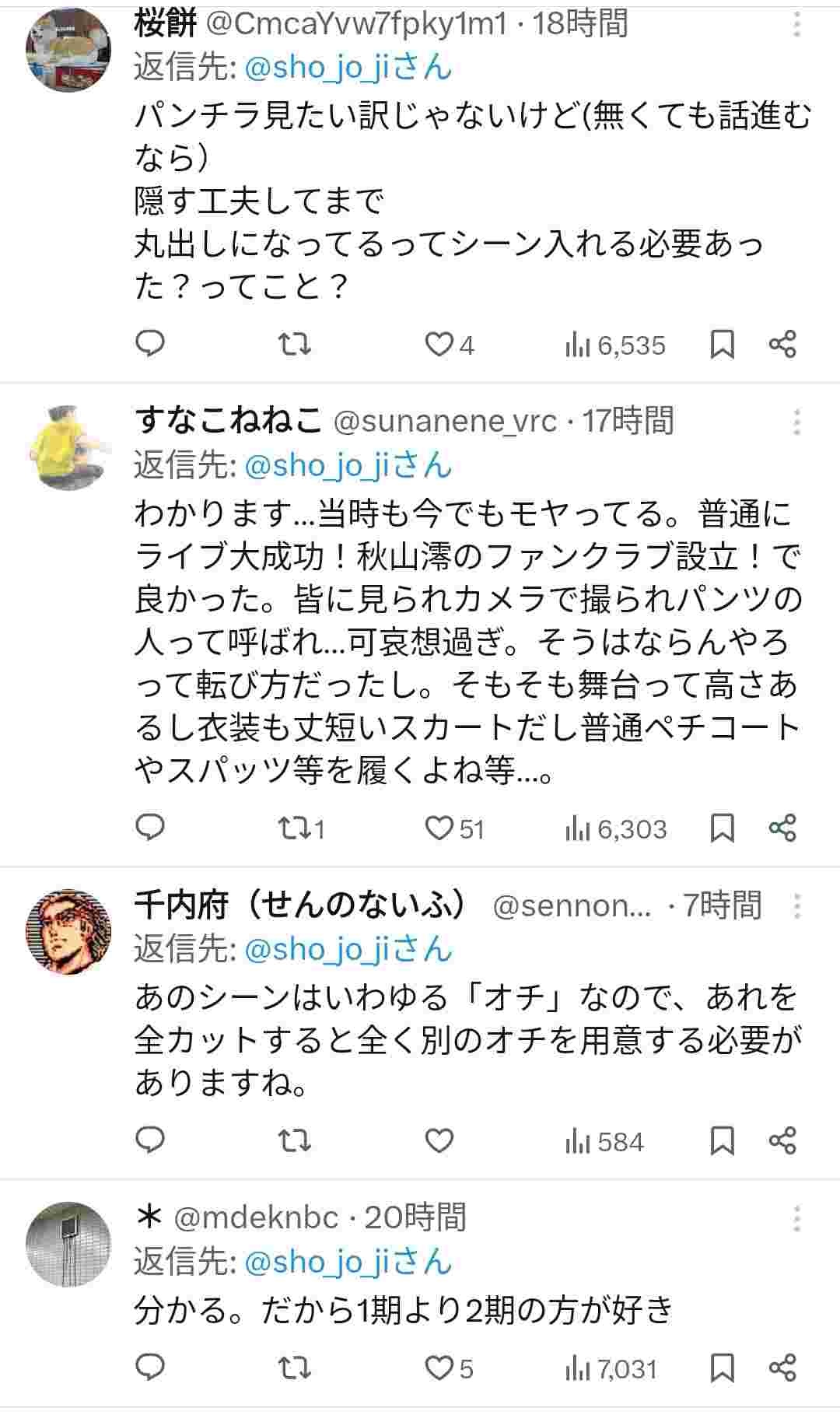The width and height of the screenshot is (840, 1415).
Task: Like 千内府's reply
Action: tap(439, 1140)
